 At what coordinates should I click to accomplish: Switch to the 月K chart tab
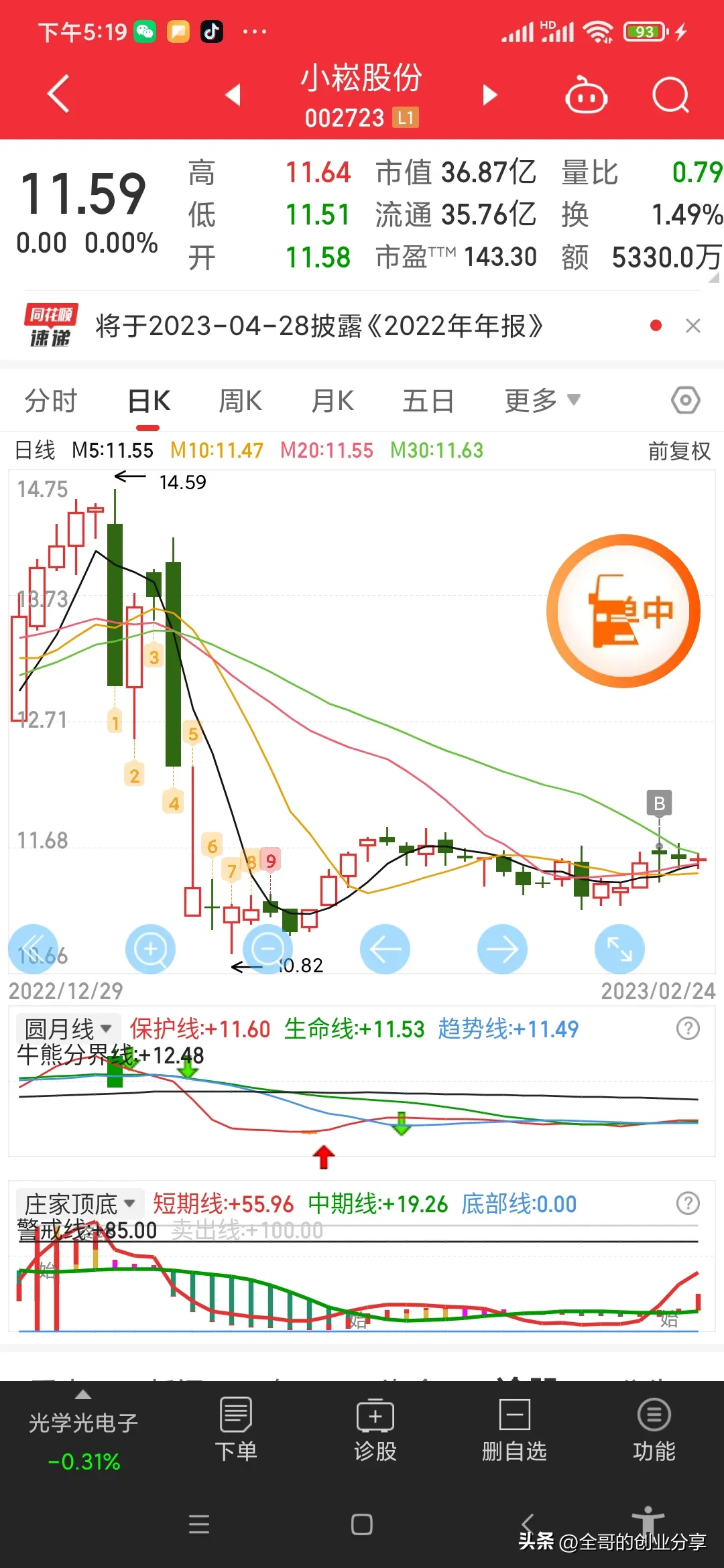pos(333,401)
